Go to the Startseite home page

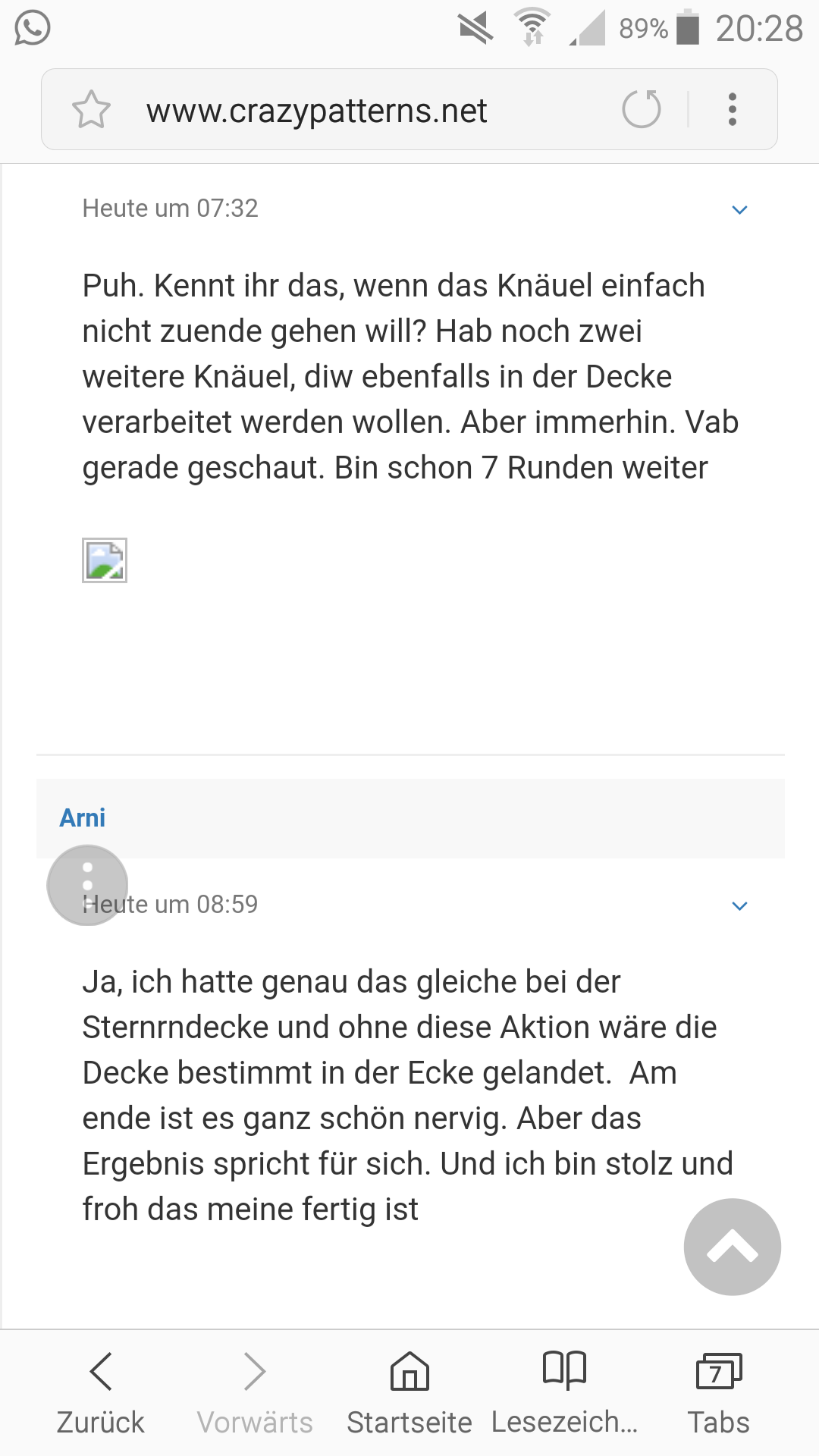coord(409,1392)
